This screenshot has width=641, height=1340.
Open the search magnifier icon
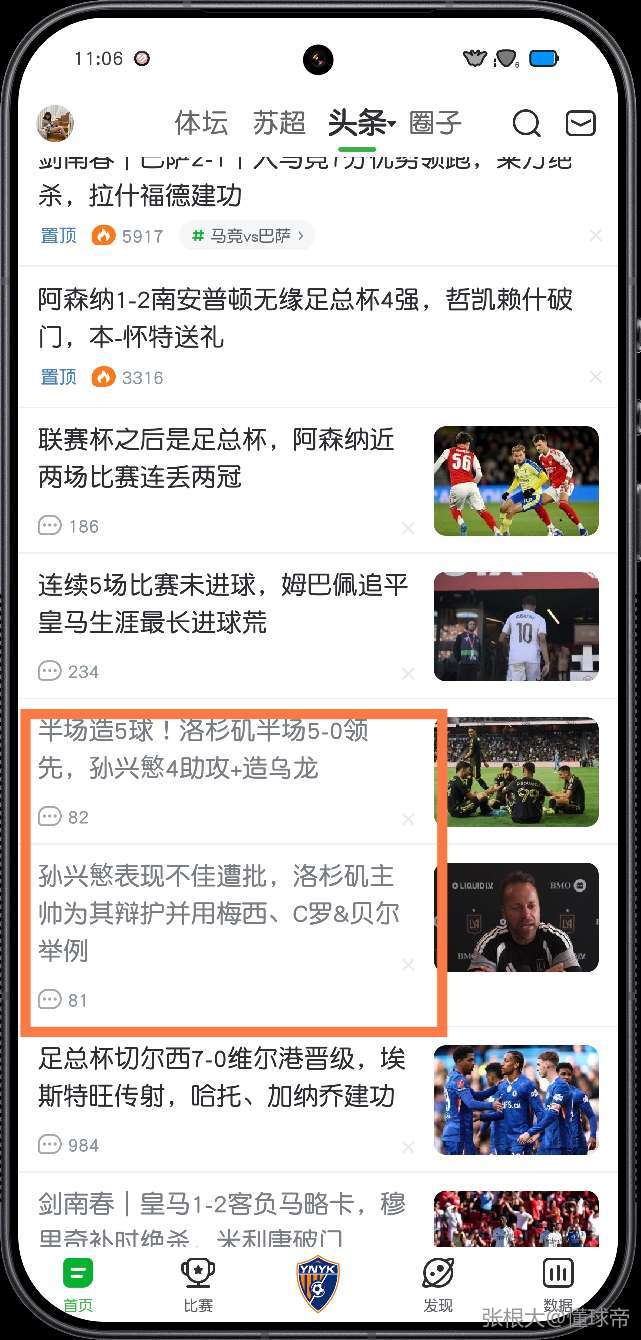(526, 123)
